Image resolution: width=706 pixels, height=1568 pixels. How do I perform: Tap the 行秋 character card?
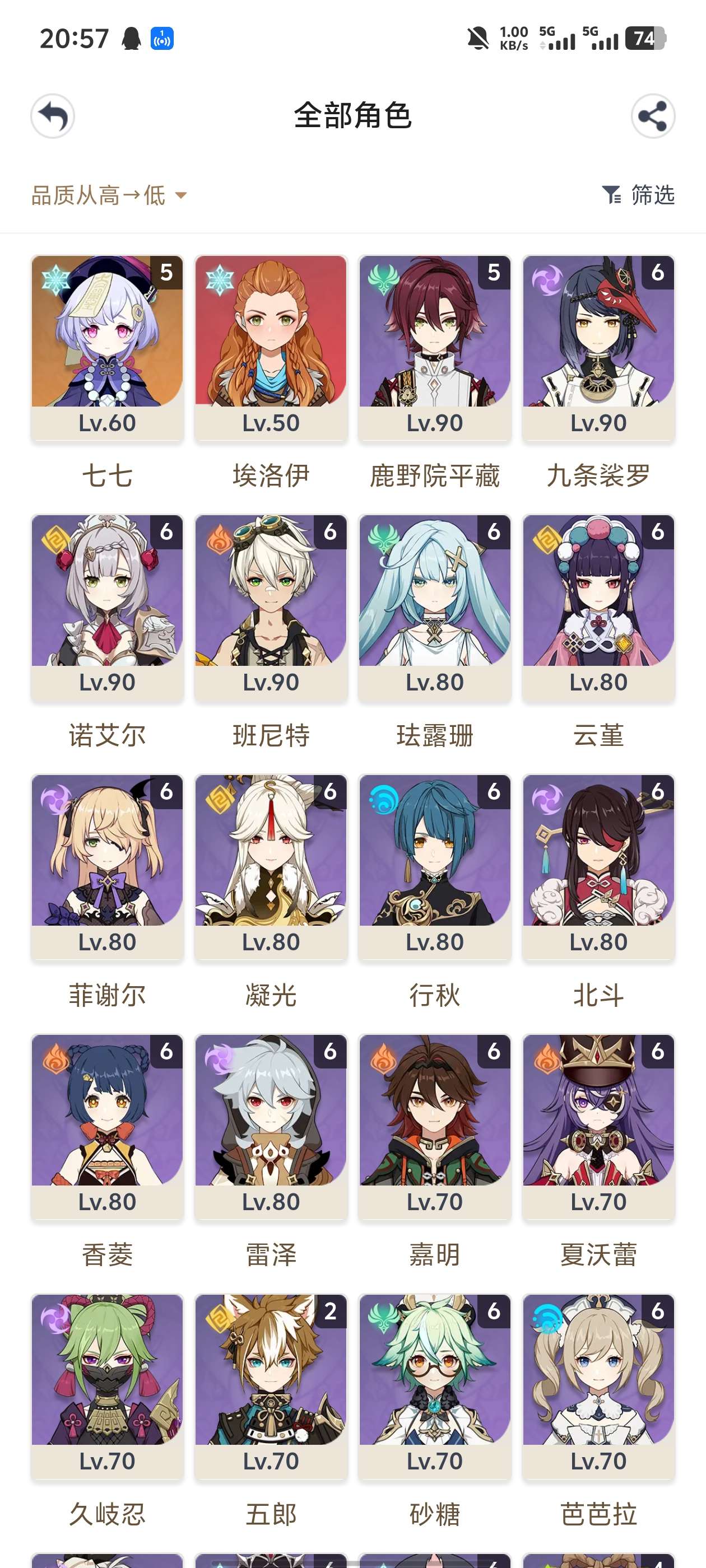coord(435,867)
